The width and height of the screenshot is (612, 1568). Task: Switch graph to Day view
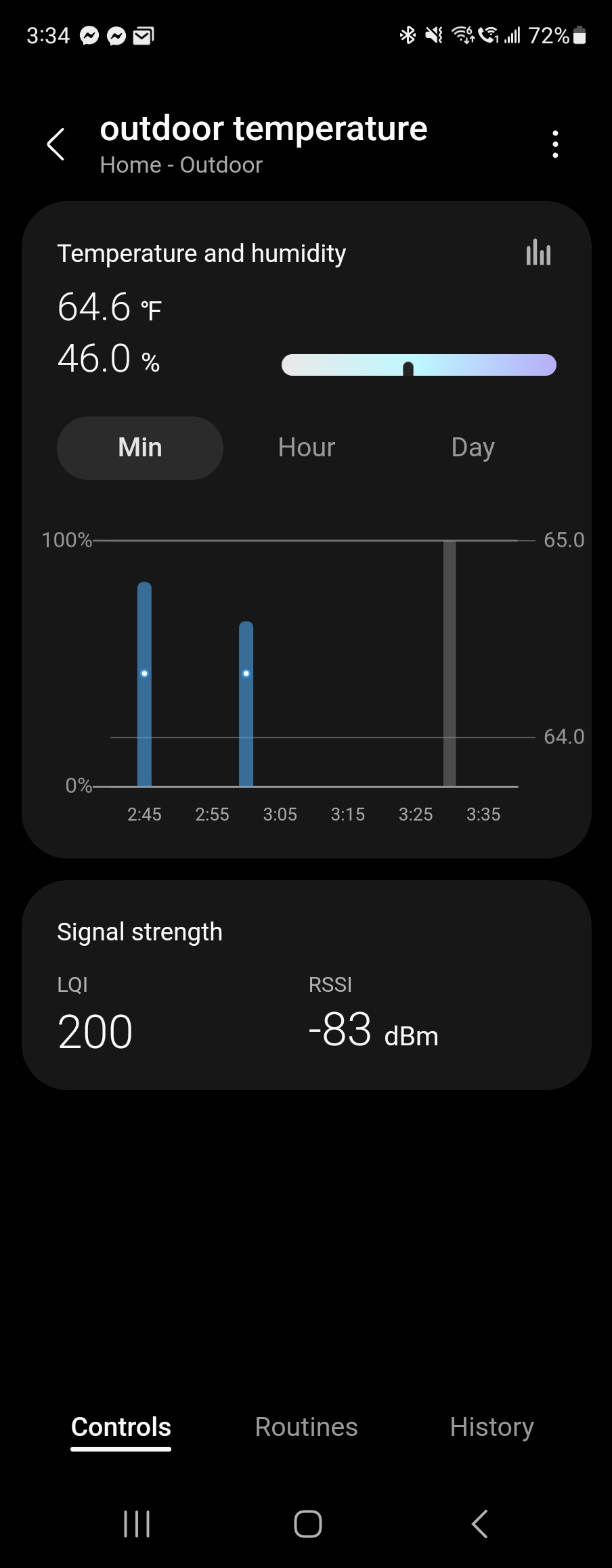473,448
